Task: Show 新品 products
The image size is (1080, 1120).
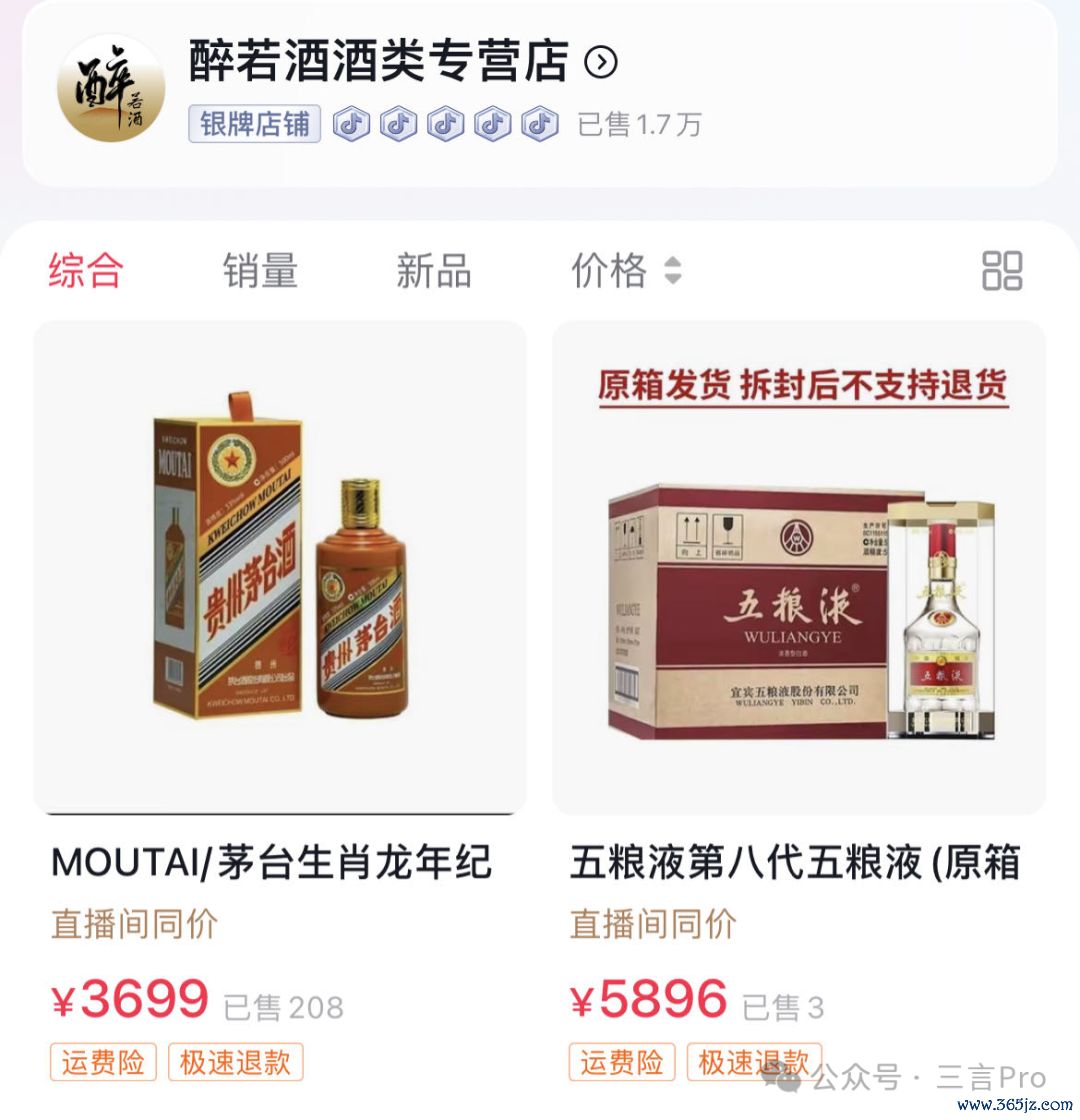Action: point(433,270)
